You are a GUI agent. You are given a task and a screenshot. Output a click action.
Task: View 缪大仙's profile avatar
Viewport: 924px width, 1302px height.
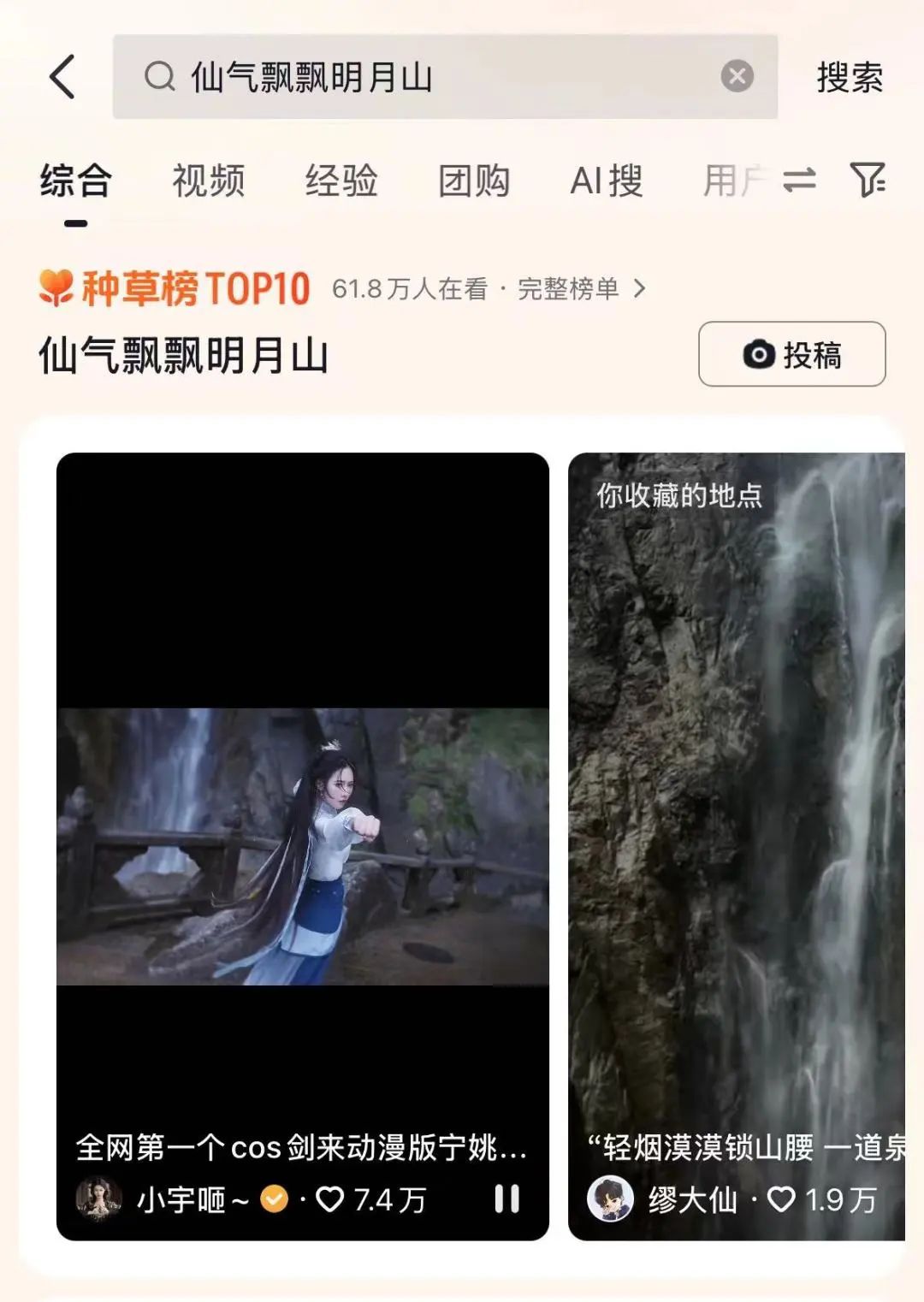(610, 1198)
